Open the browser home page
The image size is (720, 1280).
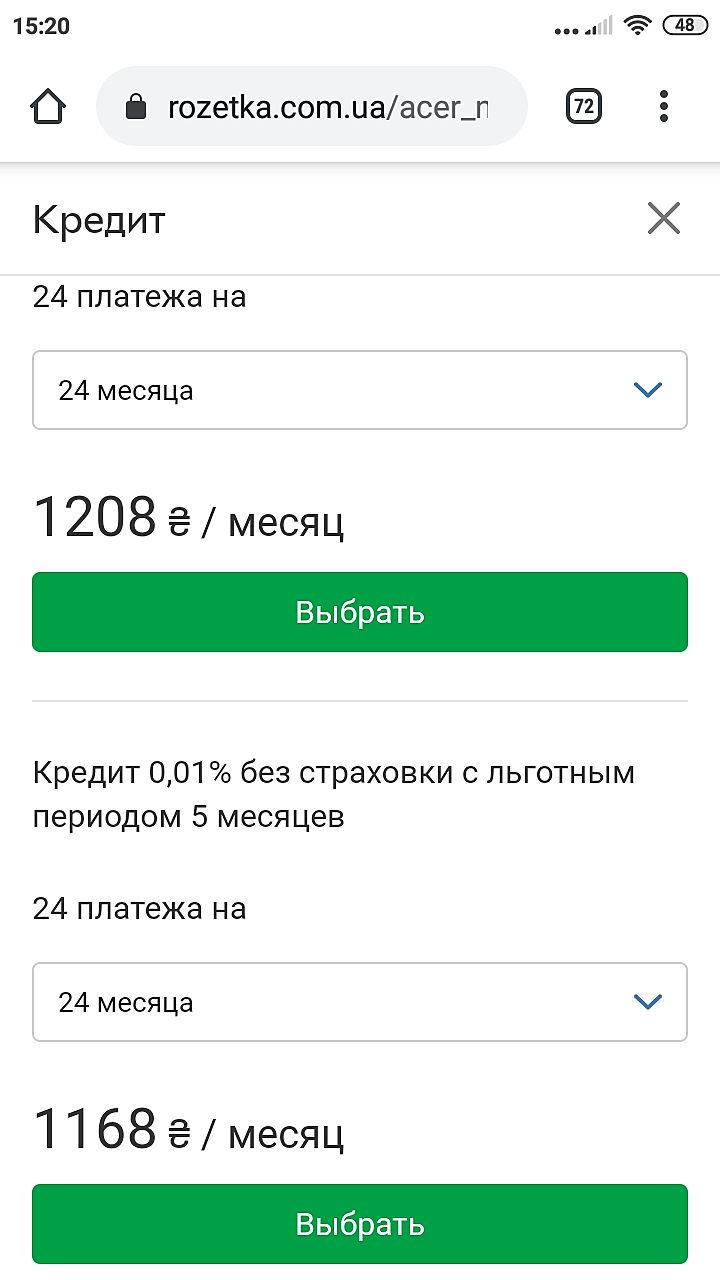pos(49,107)
